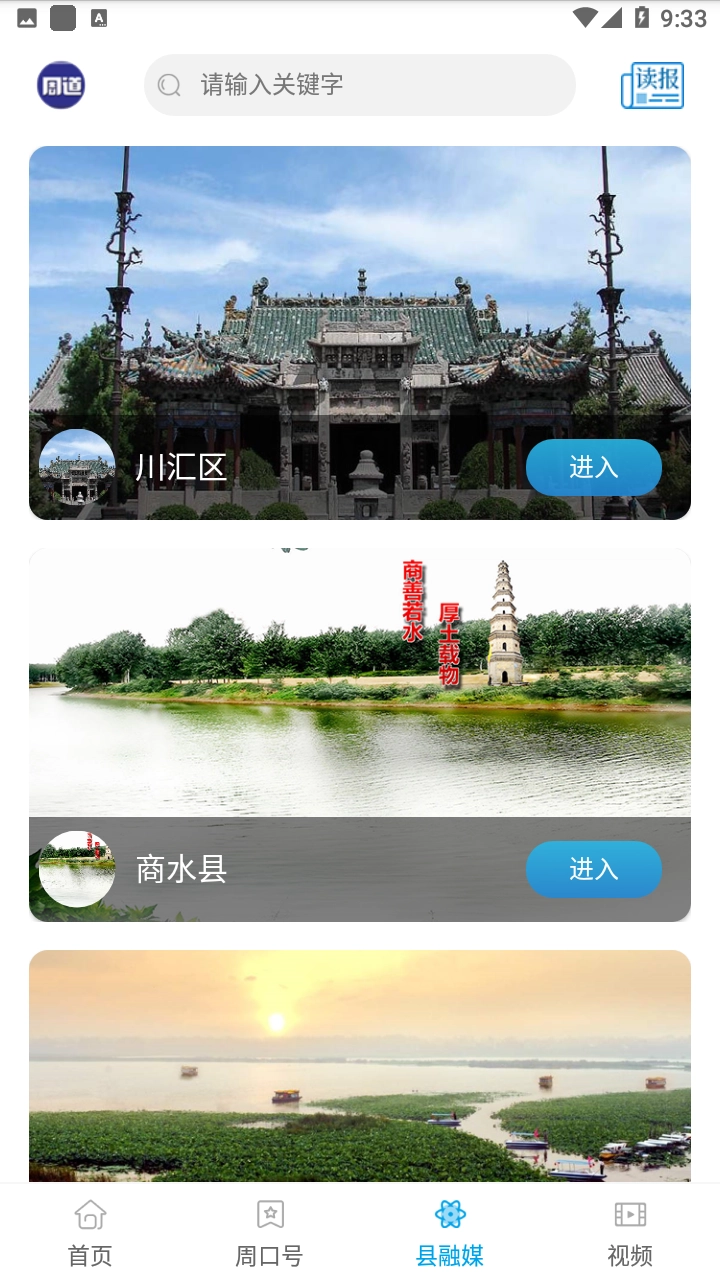This screenshot has height=1280, width=720.
Task: Tap the 商水县 label text
Action: [x=181, y=870]
